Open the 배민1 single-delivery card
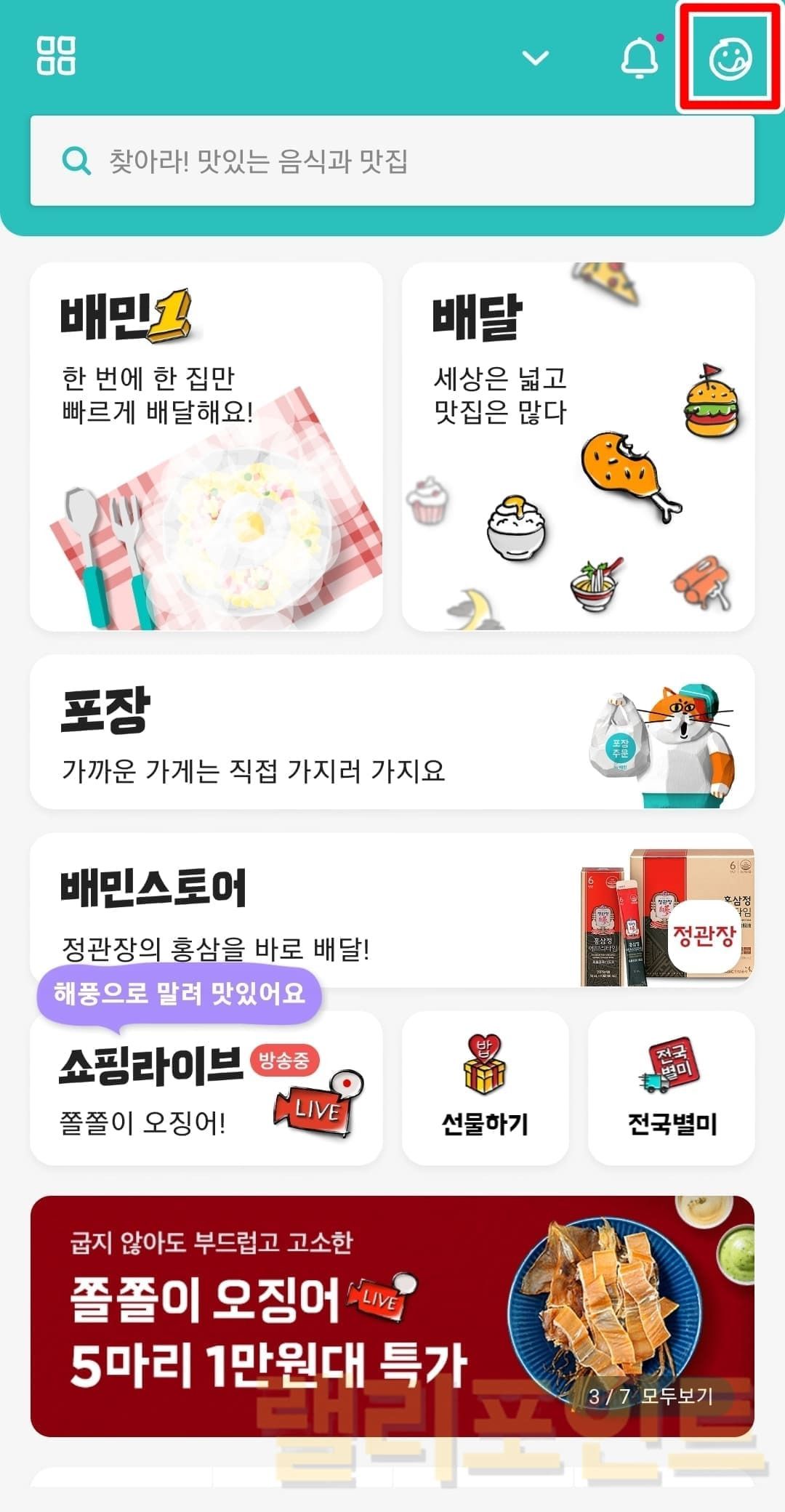Screen dimensions: 785x1512 click(x=206, y=446)
